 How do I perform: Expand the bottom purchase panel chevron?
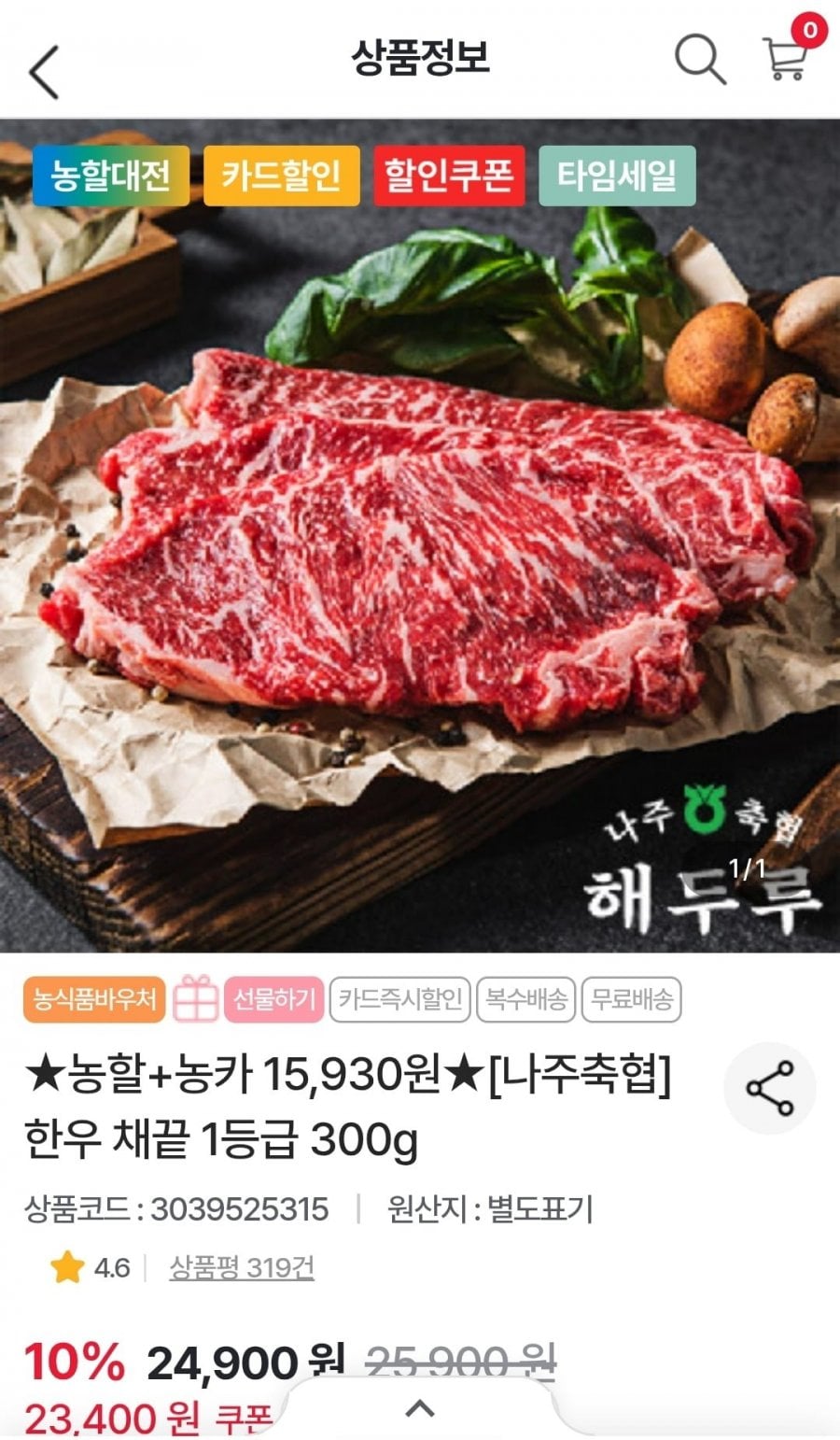(420, 1407)
